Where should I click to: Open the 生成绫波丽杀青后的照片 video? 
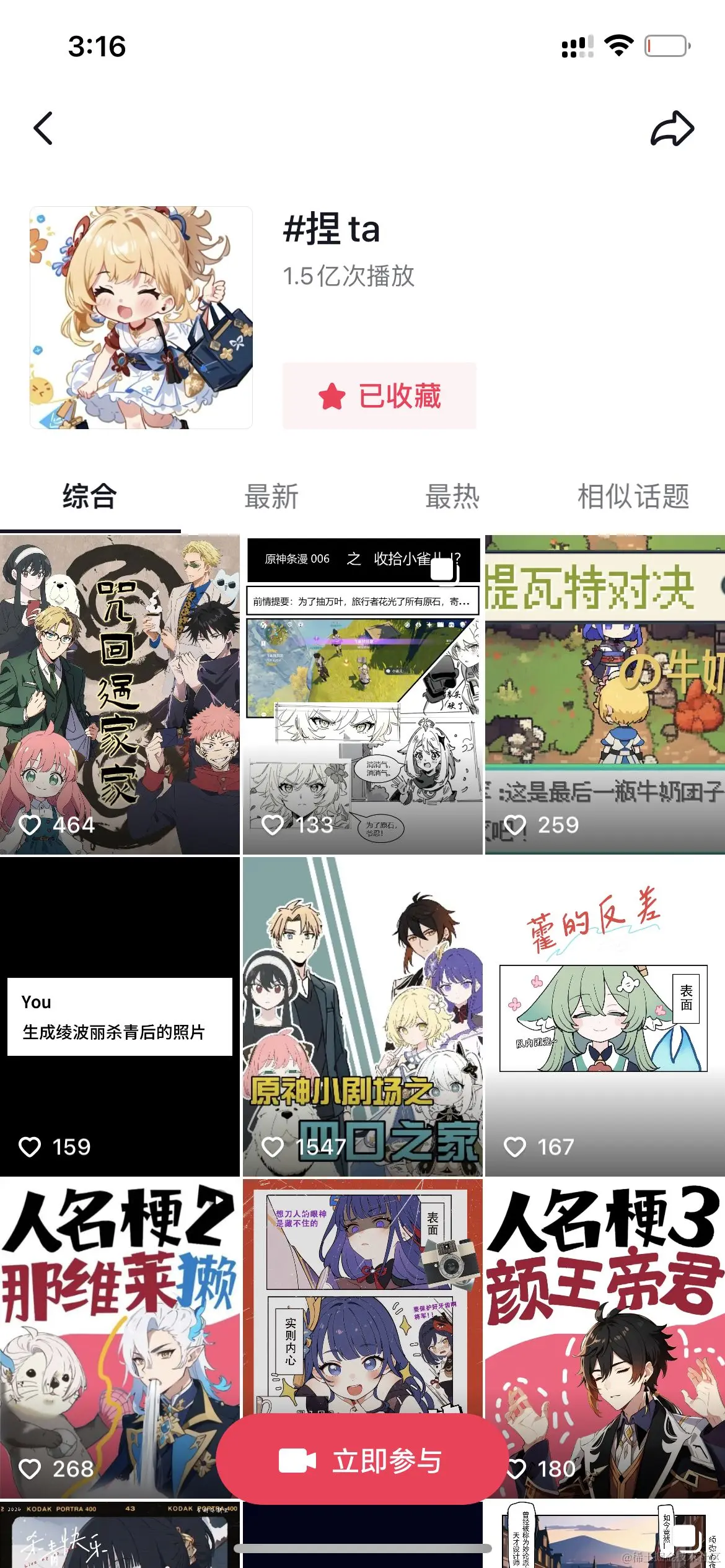click(120, 1016)
